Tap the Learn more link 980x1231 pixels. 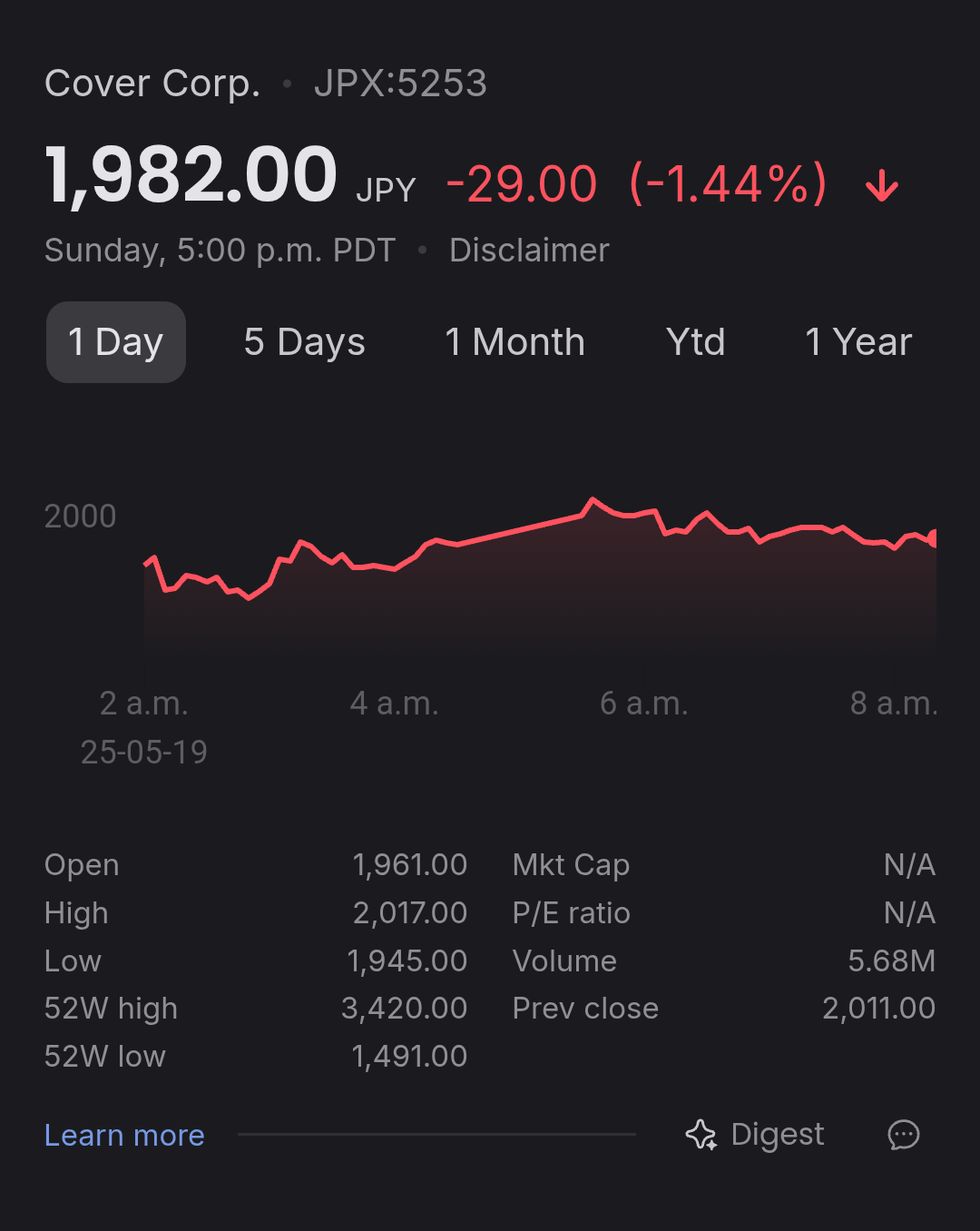pos(124,1135)
